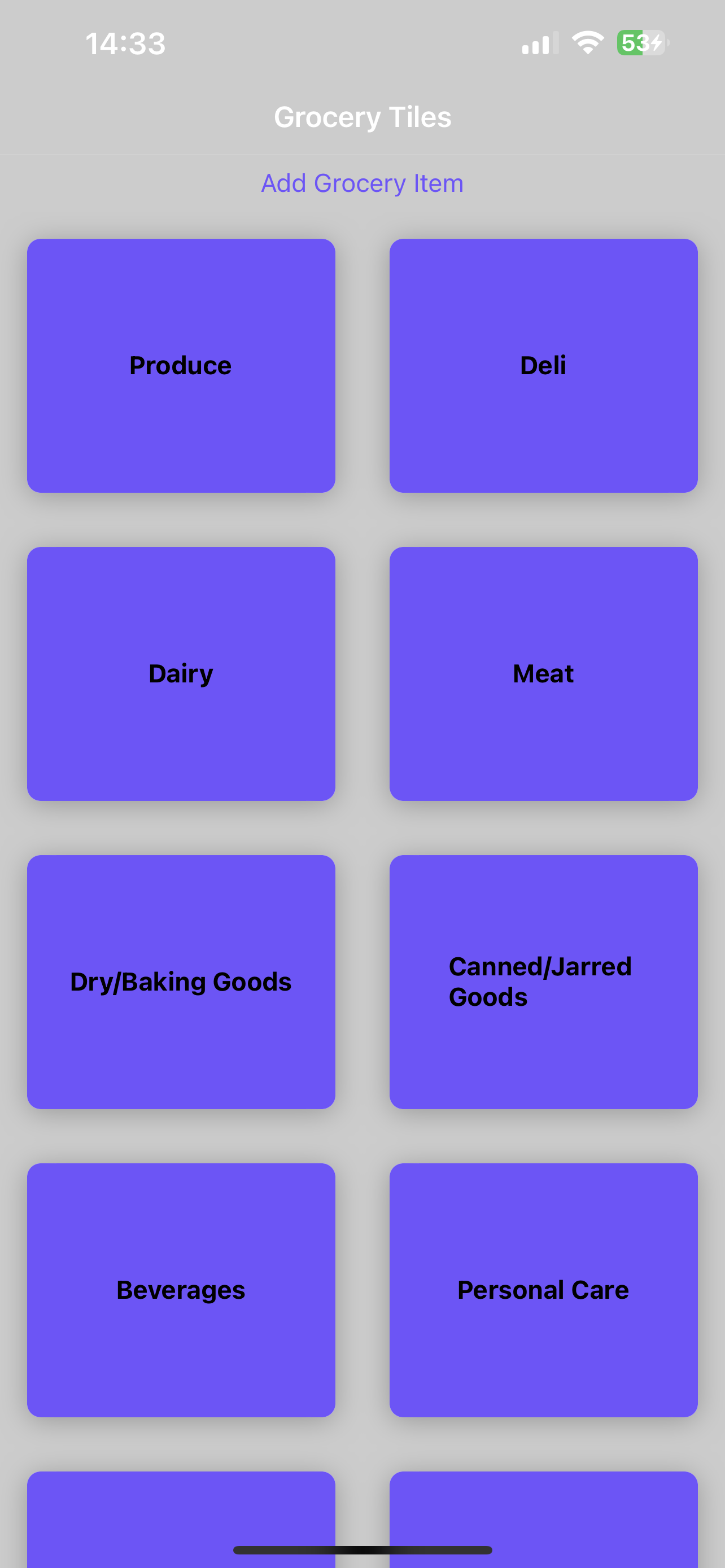725x1568 pixels.
Task: Choose the Dry/Baking Goods tile
Action: pyautogui.click(x=181, y=981)
